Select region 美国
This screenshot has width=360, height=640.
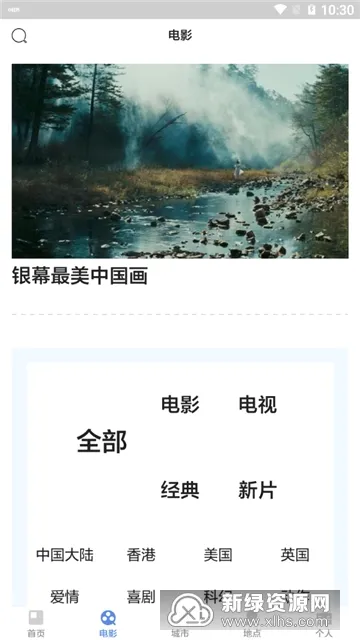pyautogui.click(x=218, y=555)
